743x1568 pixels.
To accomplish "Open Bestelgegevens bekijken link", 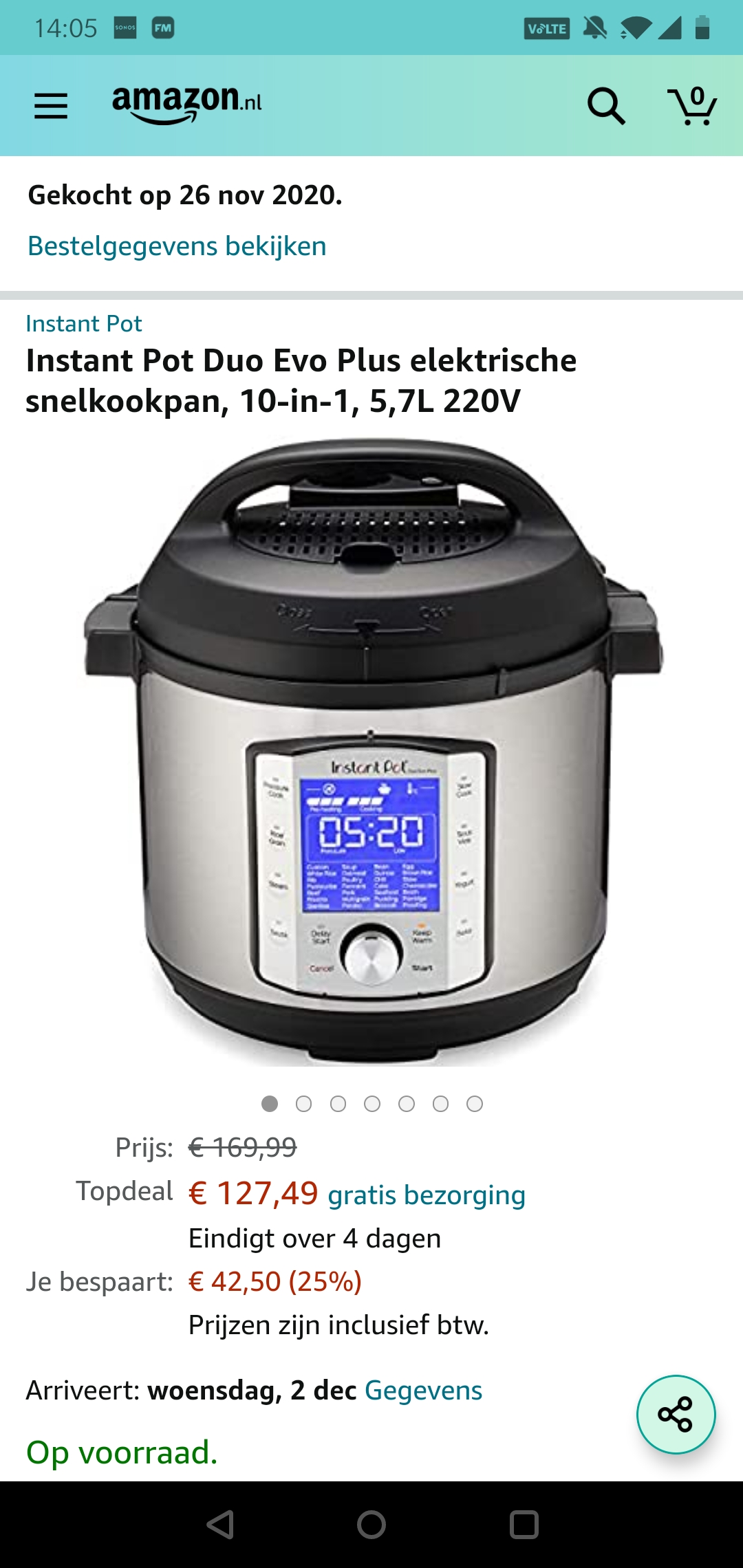I will (x=177, y=246).
